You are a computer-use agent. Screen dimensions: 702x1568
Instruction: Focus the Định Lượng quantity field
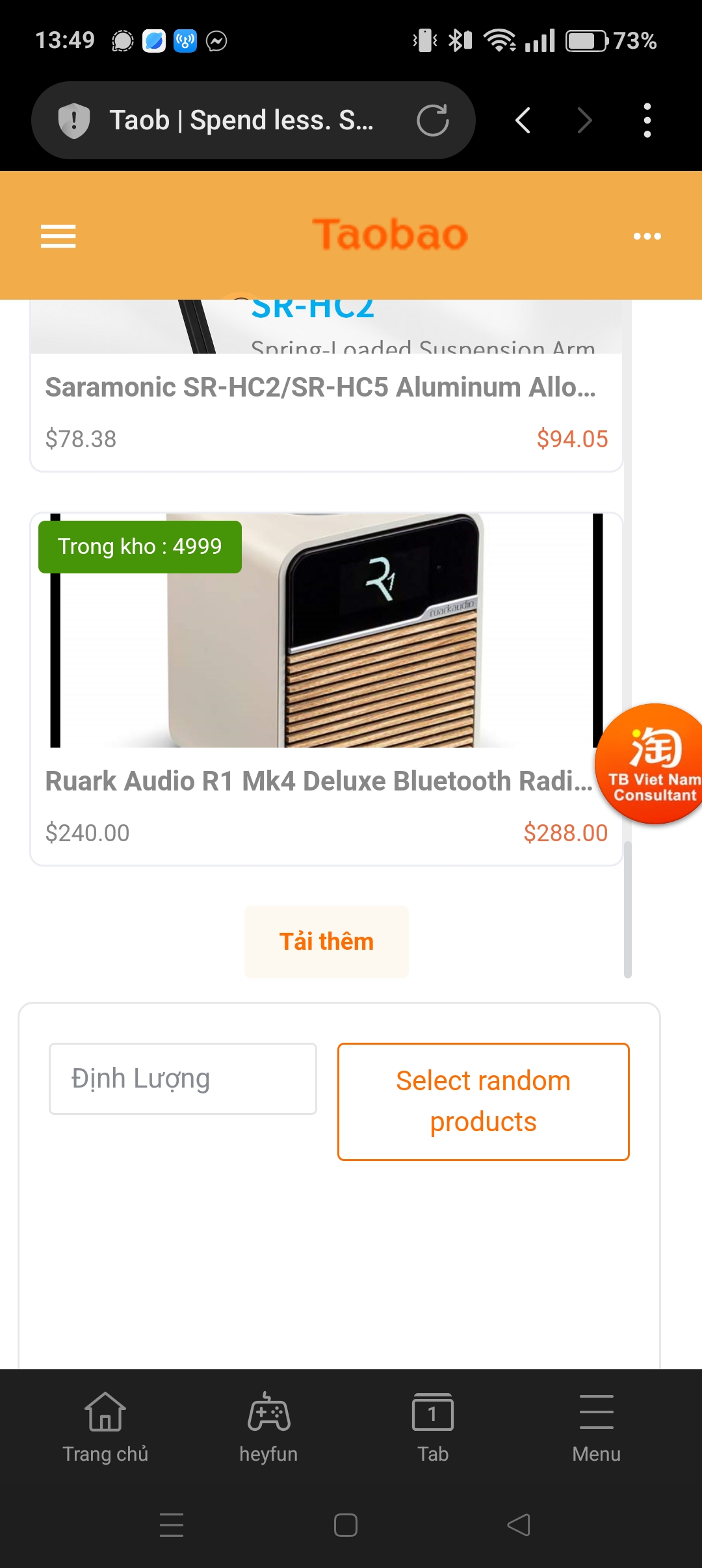(183, 1078)
